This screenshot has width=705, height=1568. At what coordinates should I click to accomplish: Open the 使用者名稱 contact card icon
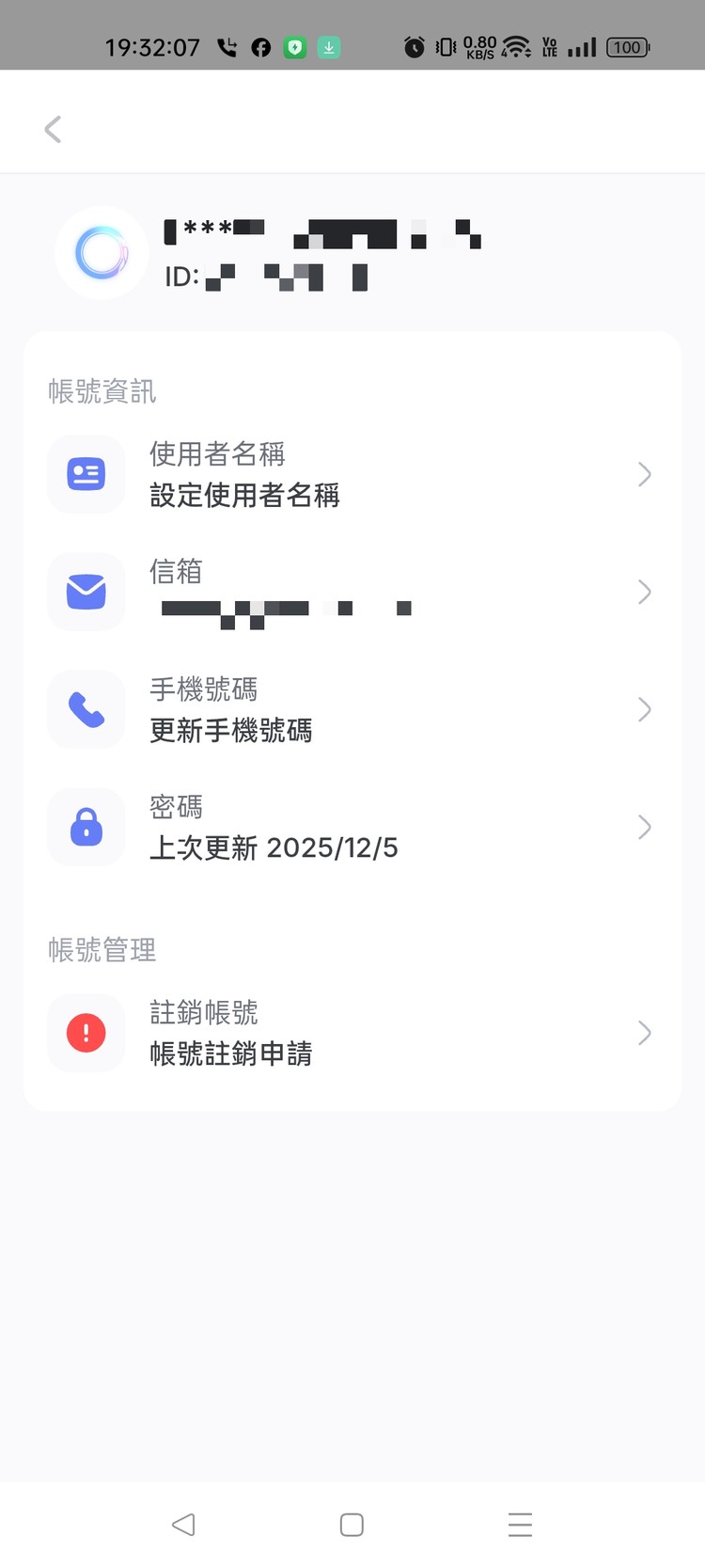[86, 474]
